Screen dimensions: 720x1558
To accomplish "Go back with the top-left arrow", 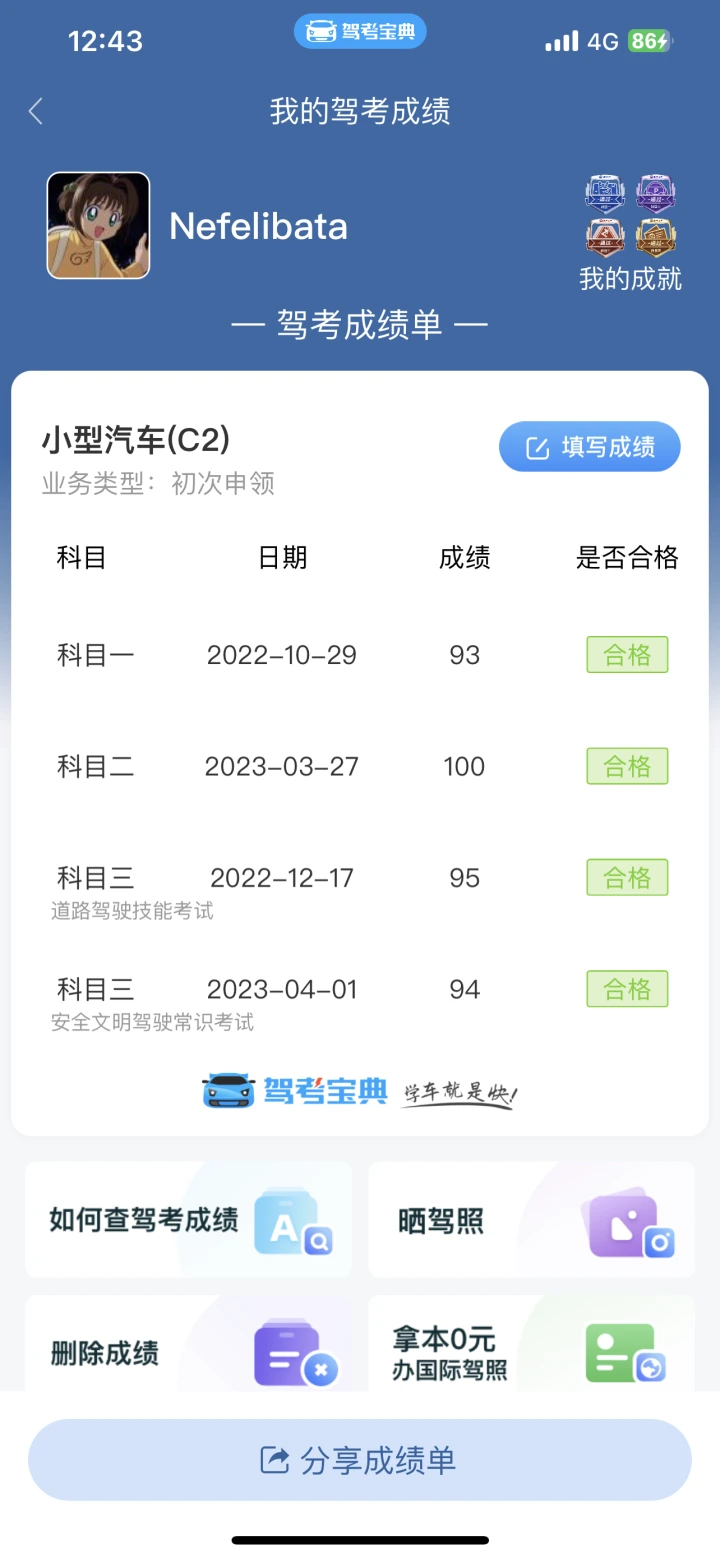I will click(x=36, y=111).
